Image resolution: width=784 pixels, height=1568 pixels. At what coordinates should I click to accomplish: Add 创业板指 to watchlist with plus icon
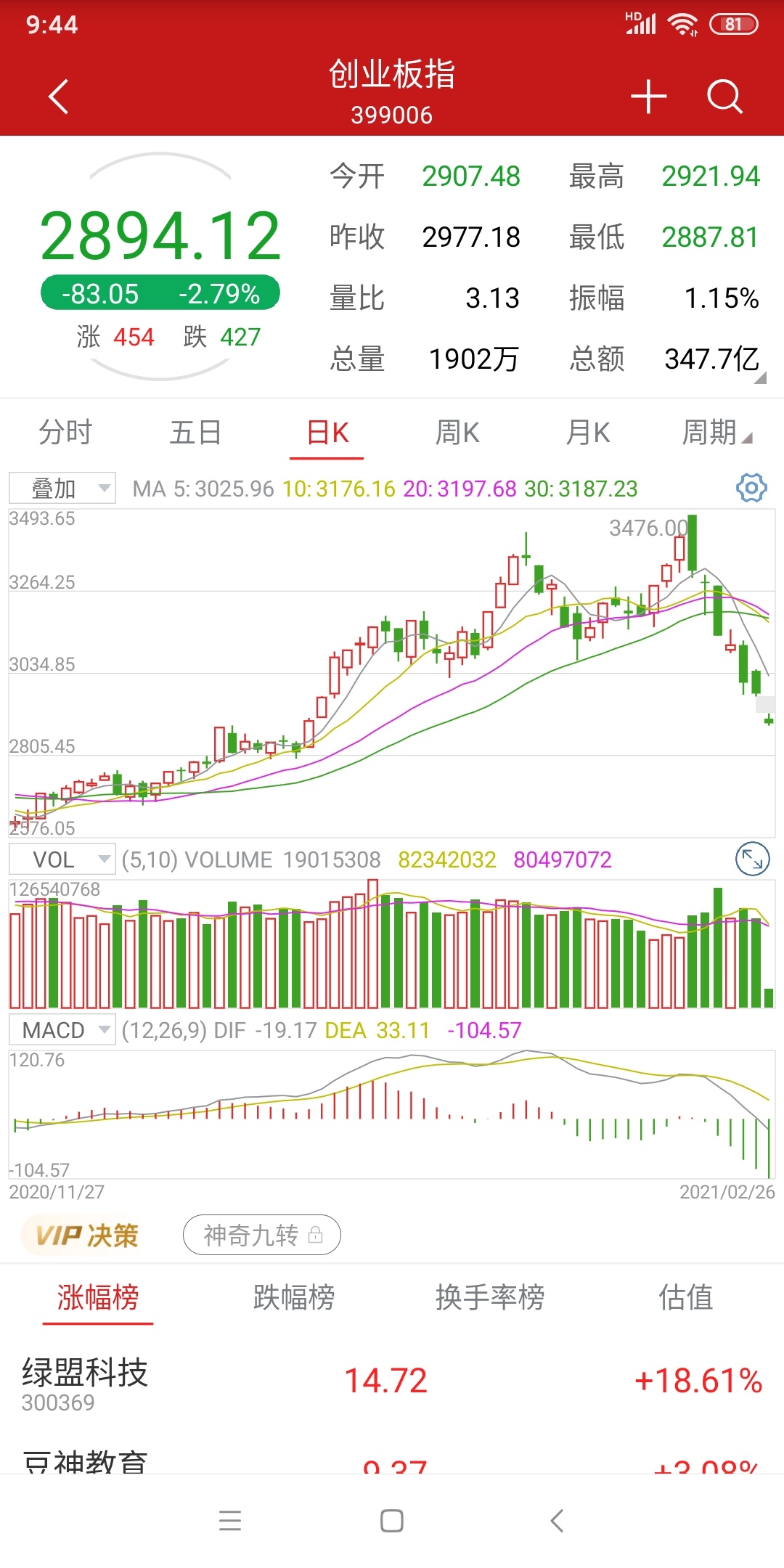tap(648, 97)
